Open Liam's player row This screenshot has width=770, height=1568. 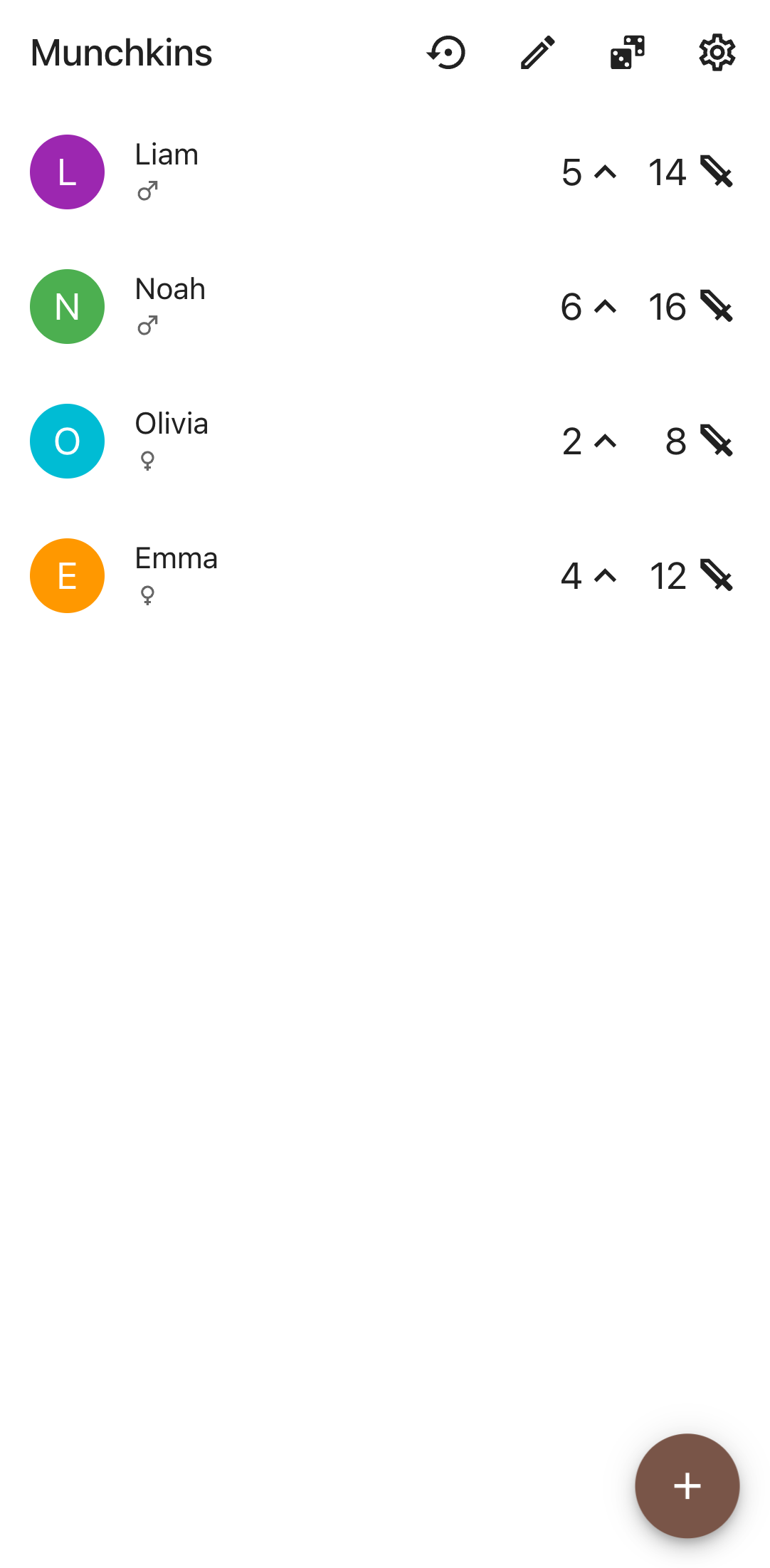(x=385, y=172)
